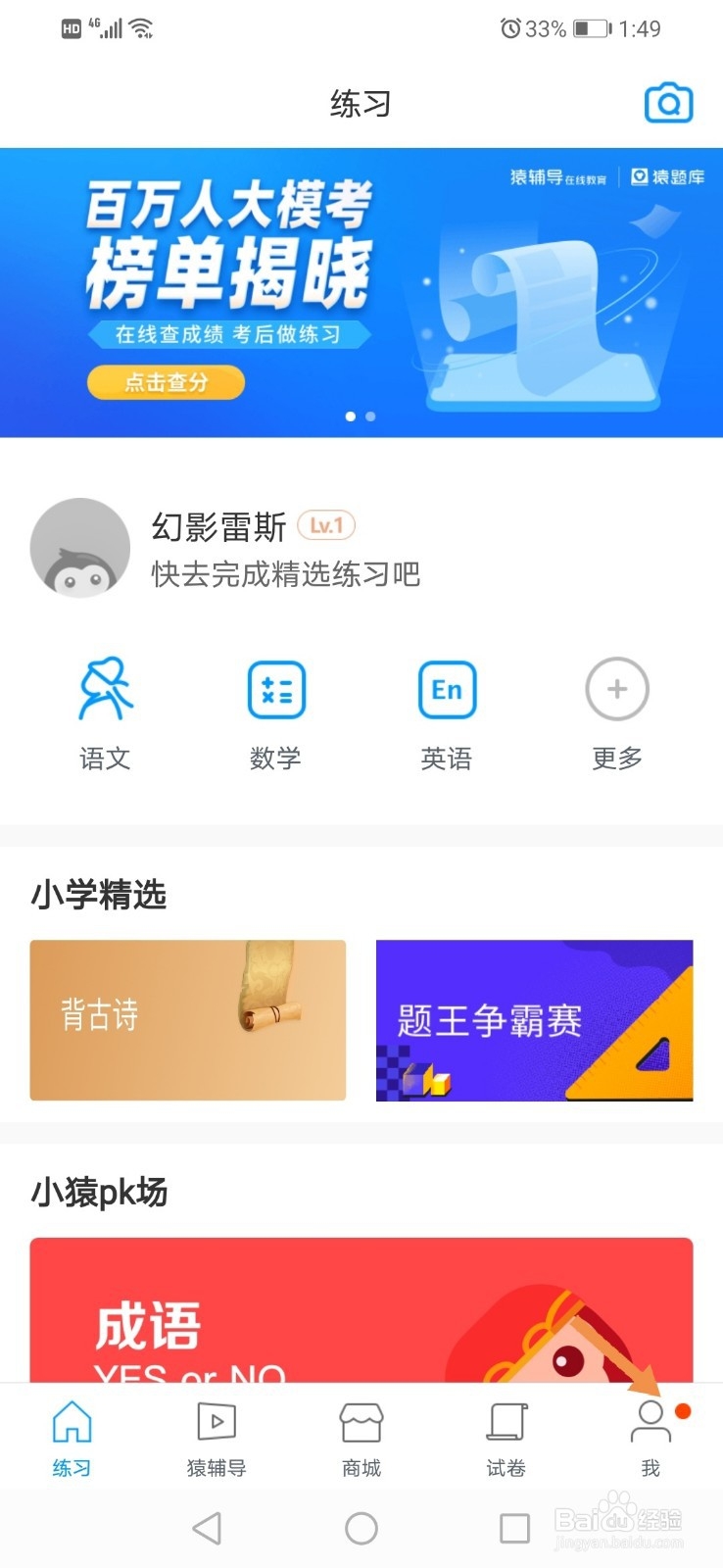Image resolution: width=723 pixels, height=1568 pixels.
Task: Select the 英语 subject icon
Action: coord(446,689)
